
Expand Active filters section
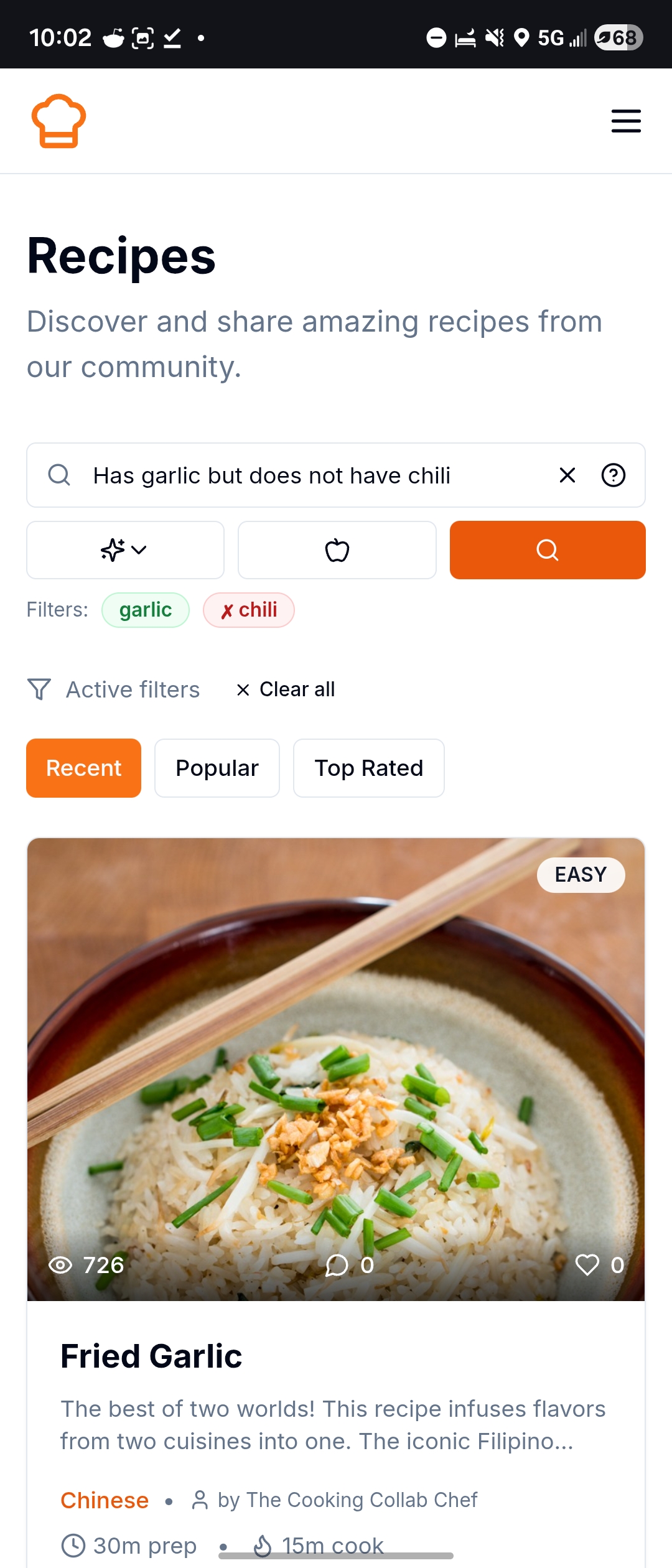[131, 689]
